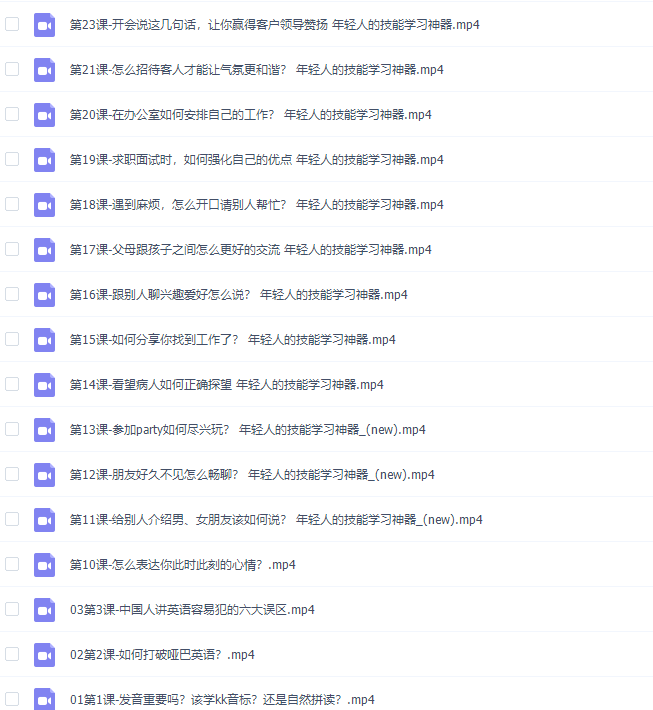Open 第14课-看望病人如何正确探望 video
The image size is (653, 710).
[226, 384]
